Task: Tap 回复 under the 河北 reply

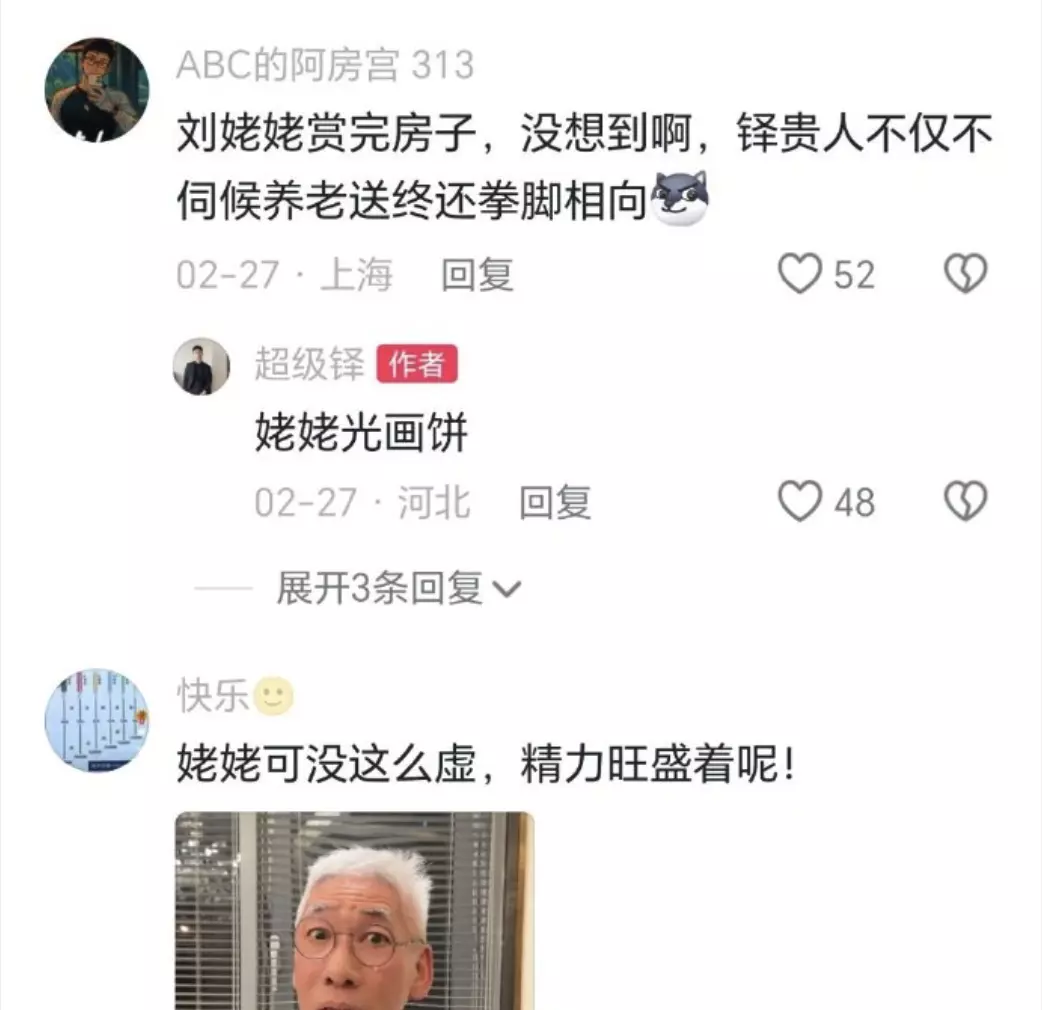Action: pyautogui.click(x=555, y=502)
